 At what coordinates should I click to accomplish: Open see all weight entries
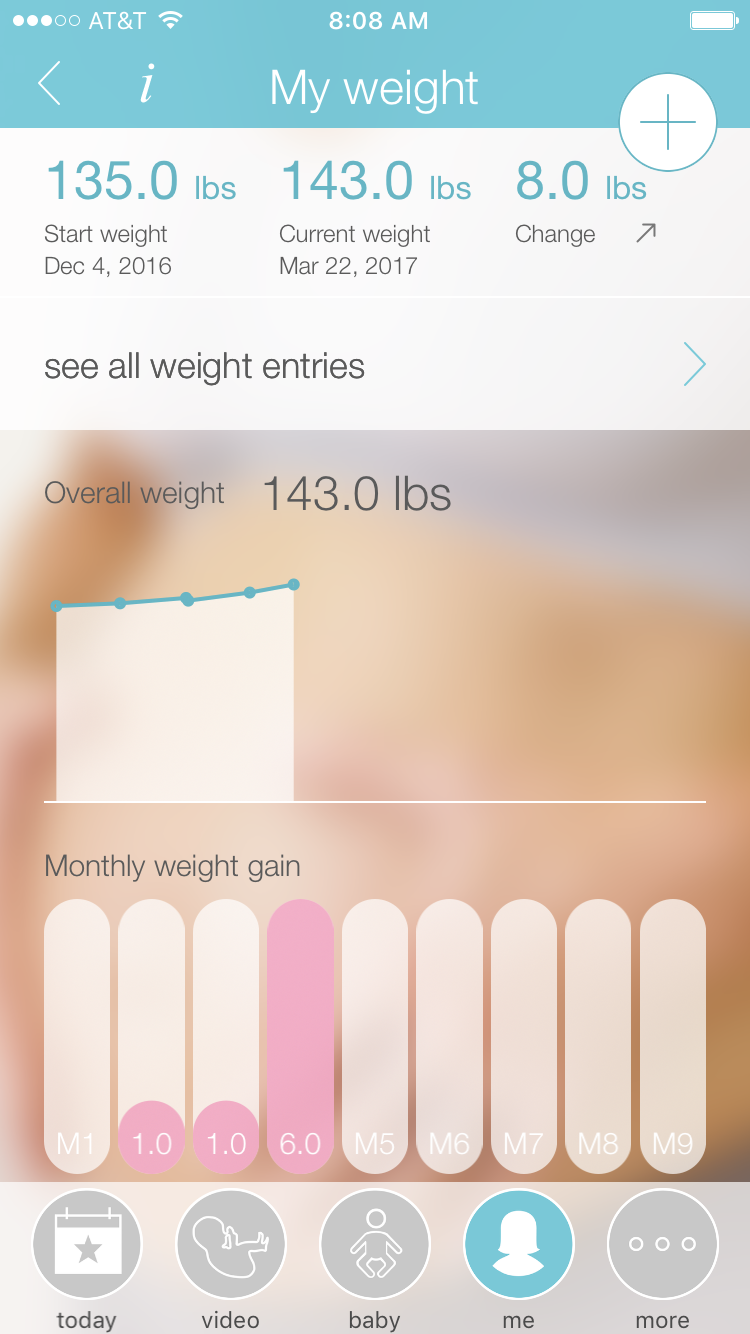coord(375,366)
